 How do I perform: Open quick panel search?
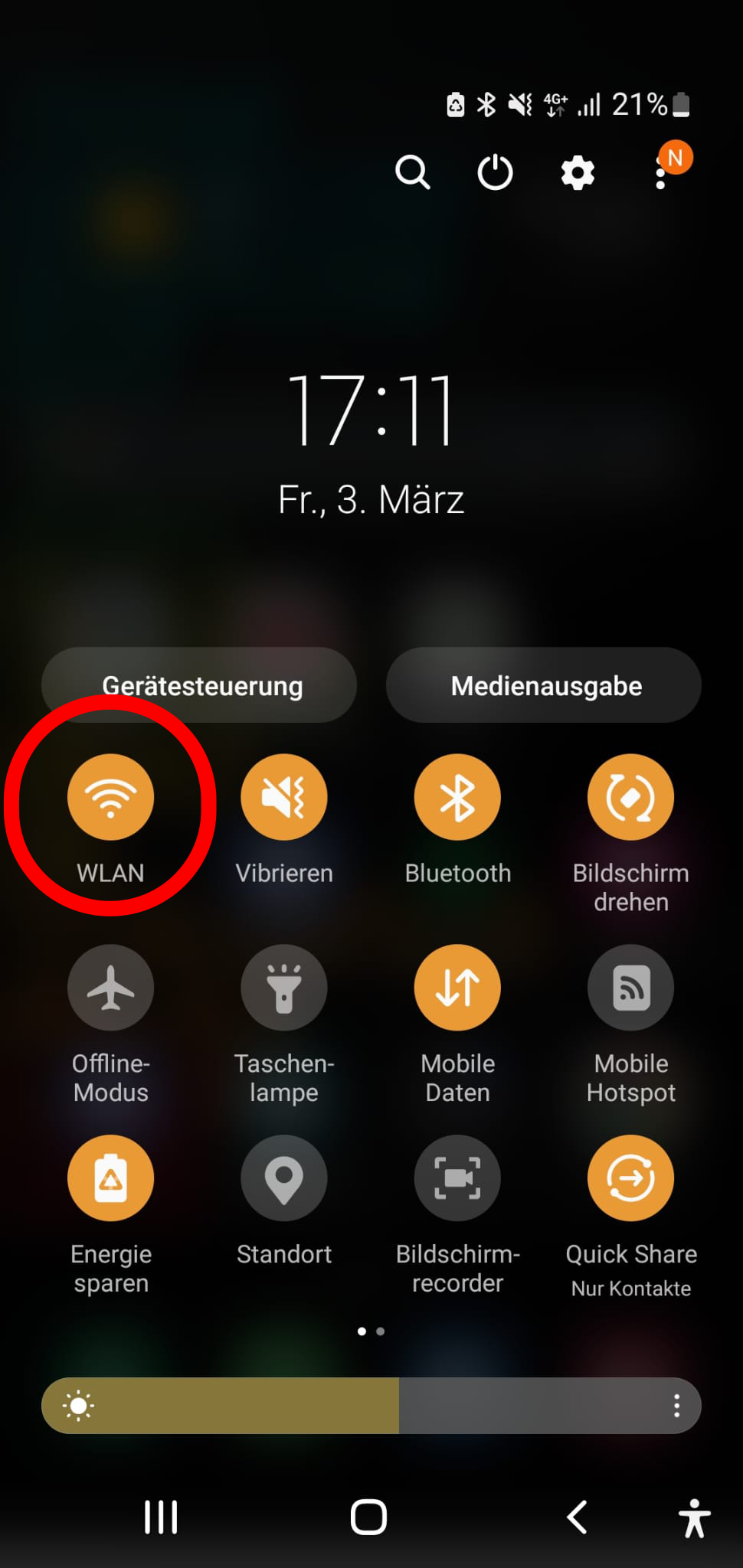point(412,172)
